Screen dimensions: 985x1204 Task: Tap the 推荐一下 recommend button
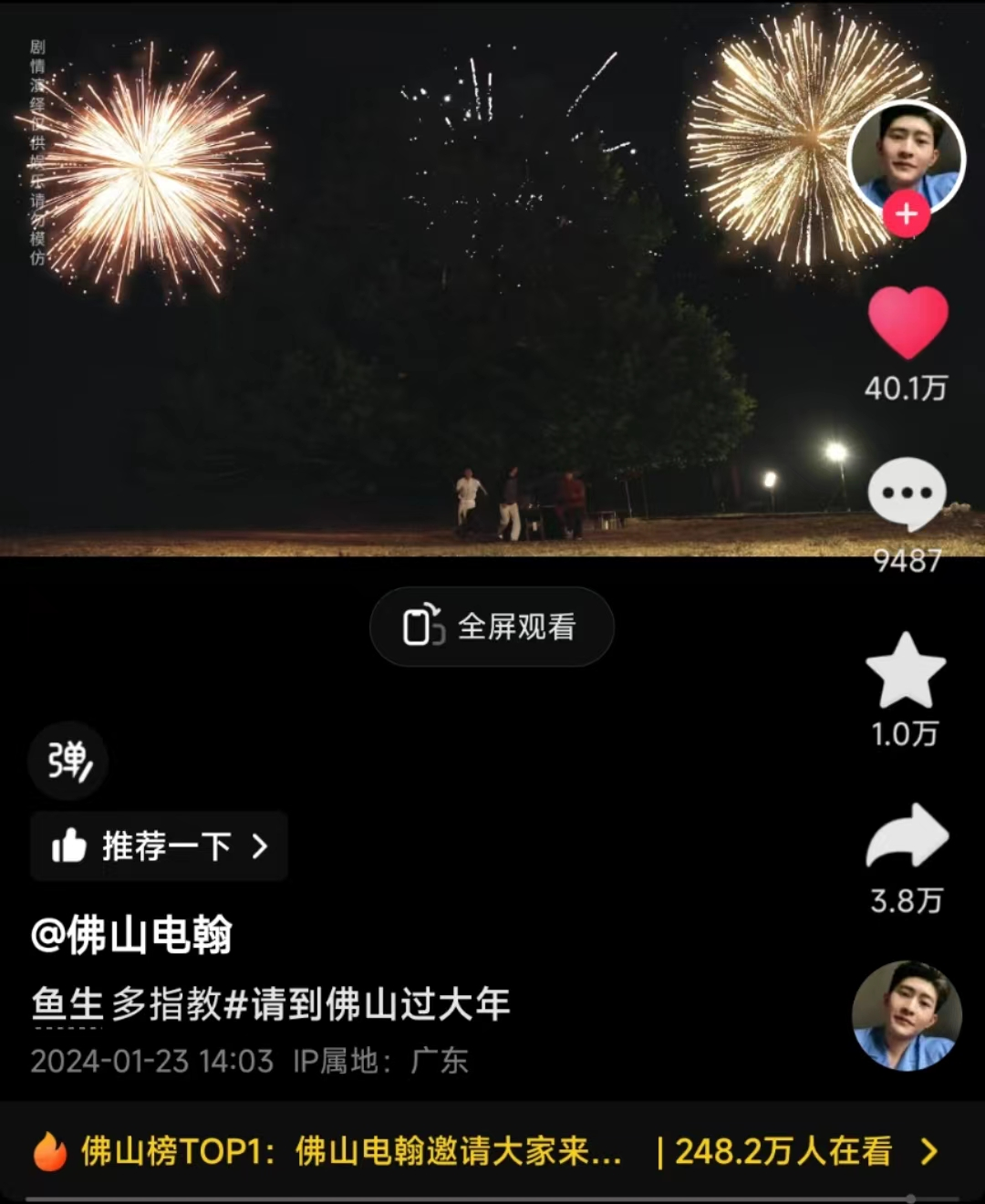pyautogui.click(x=160, y=846)
